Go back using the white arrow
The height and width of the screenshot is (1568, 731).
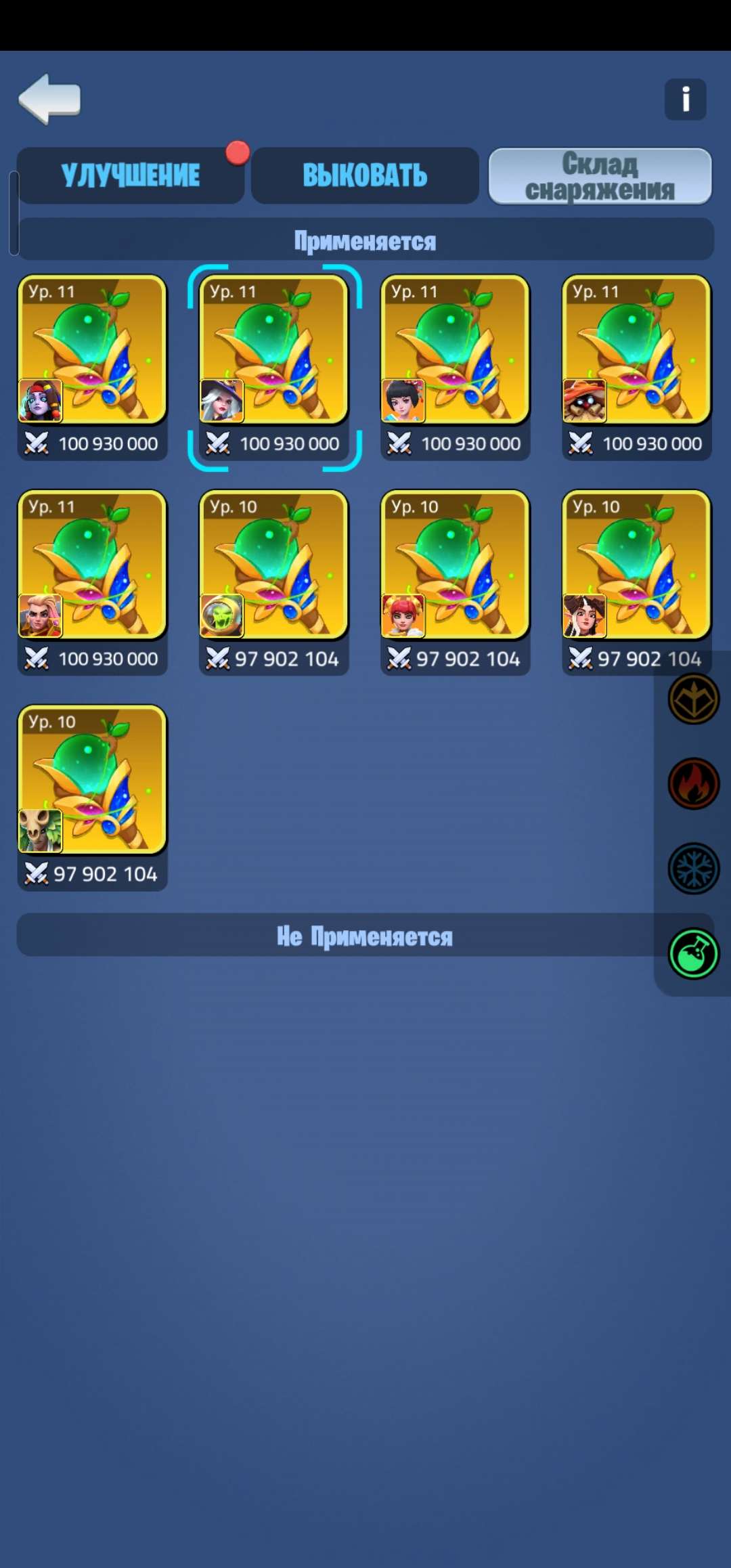(50, 99)
